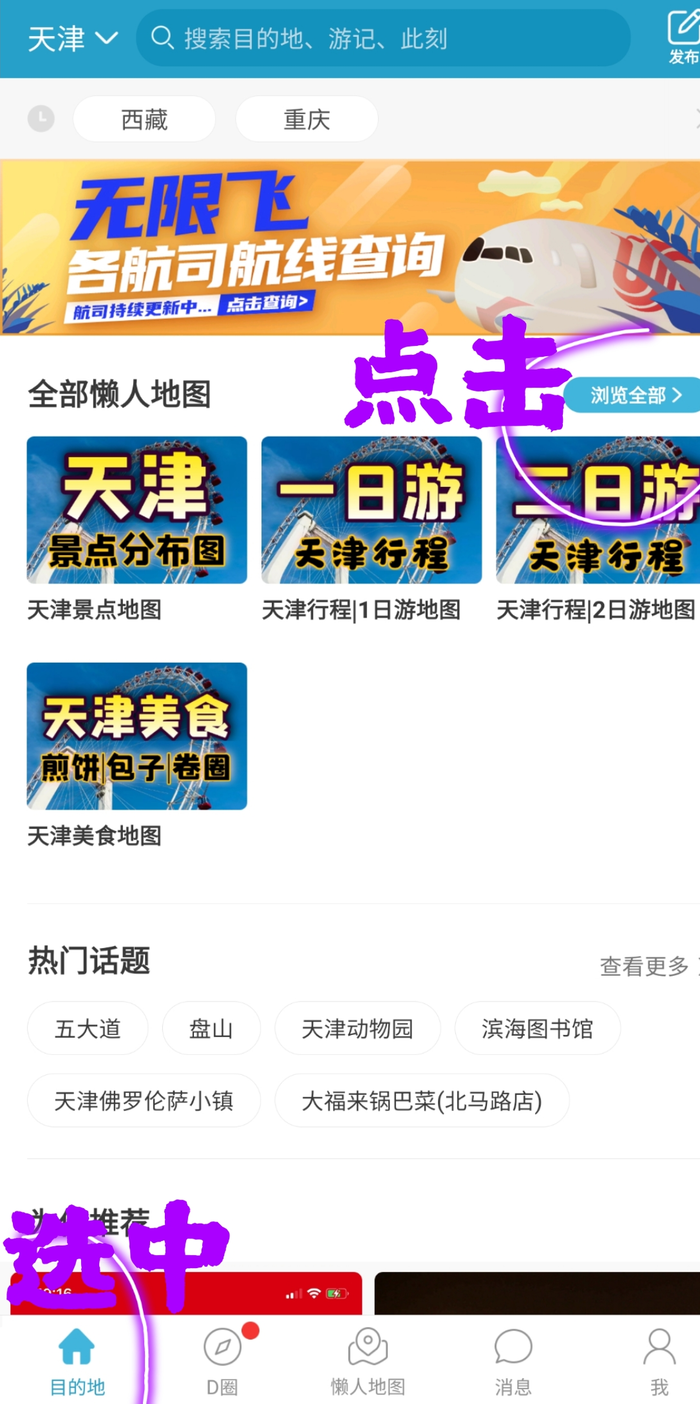Go to the 消息 messages tab
This screenshot has width=700, height=1404.
coord(513,1362)
